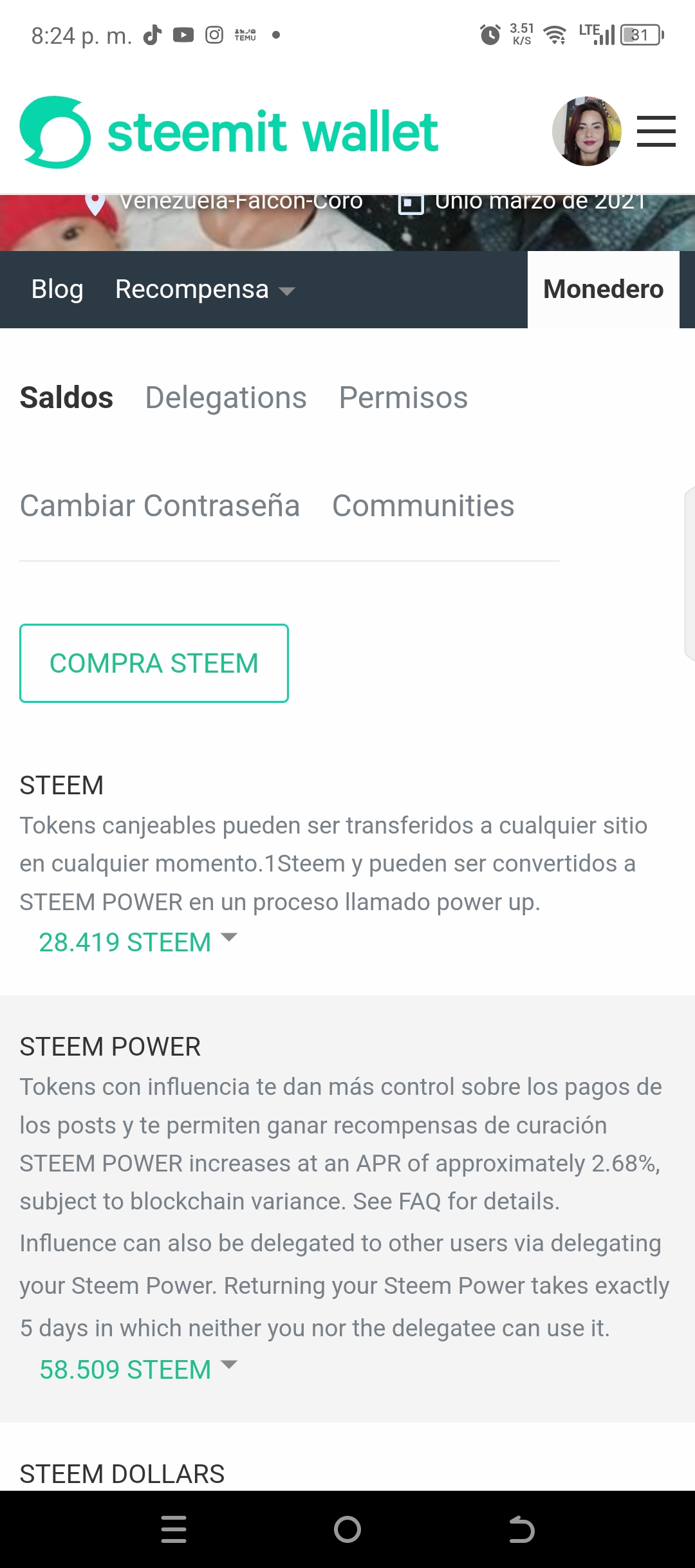
Task: Tap the COMPRA STEEM button
Action: tap(154, 663)
